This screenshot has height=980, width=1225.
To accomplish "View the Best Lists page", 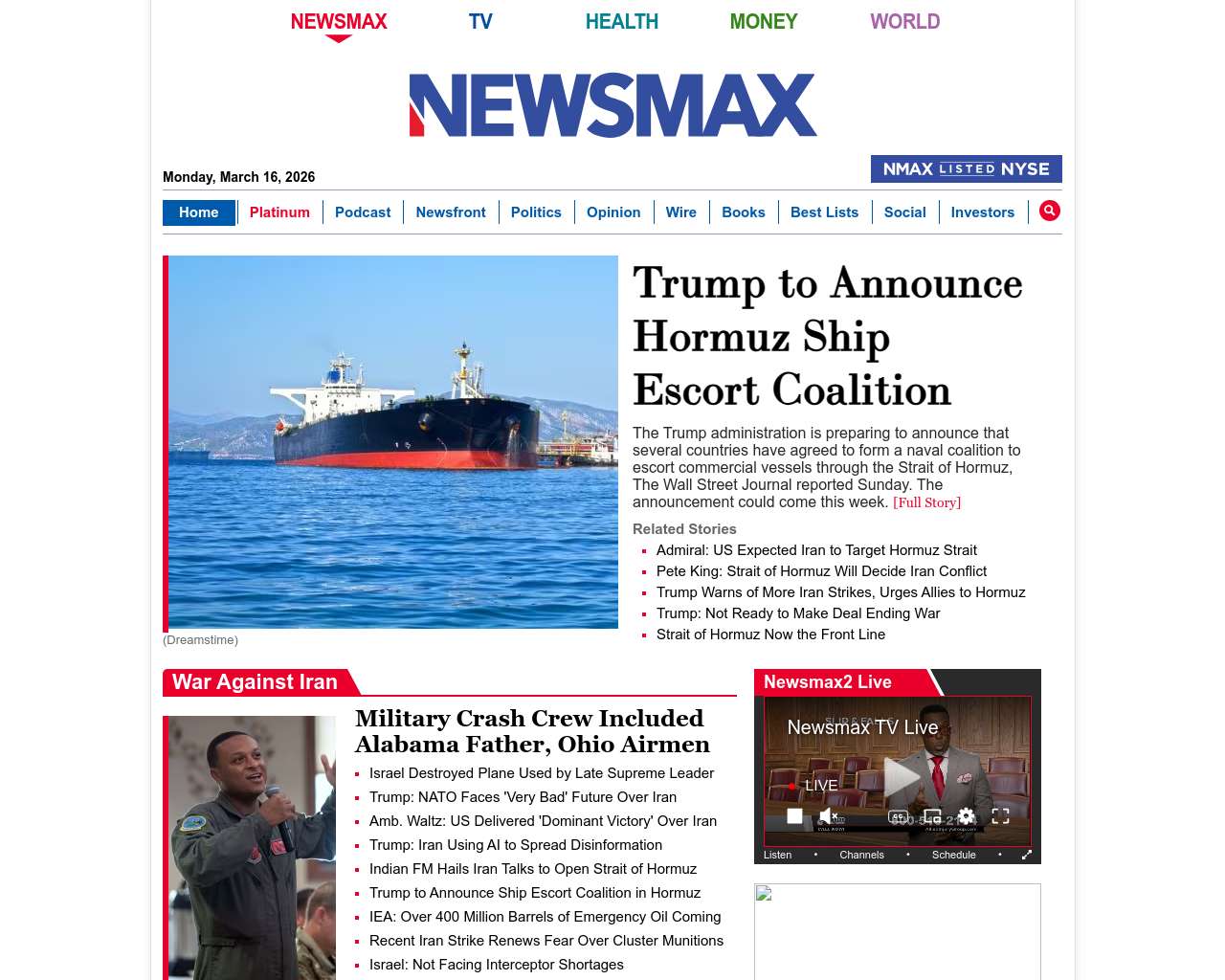I will click(x=824, y=212).
